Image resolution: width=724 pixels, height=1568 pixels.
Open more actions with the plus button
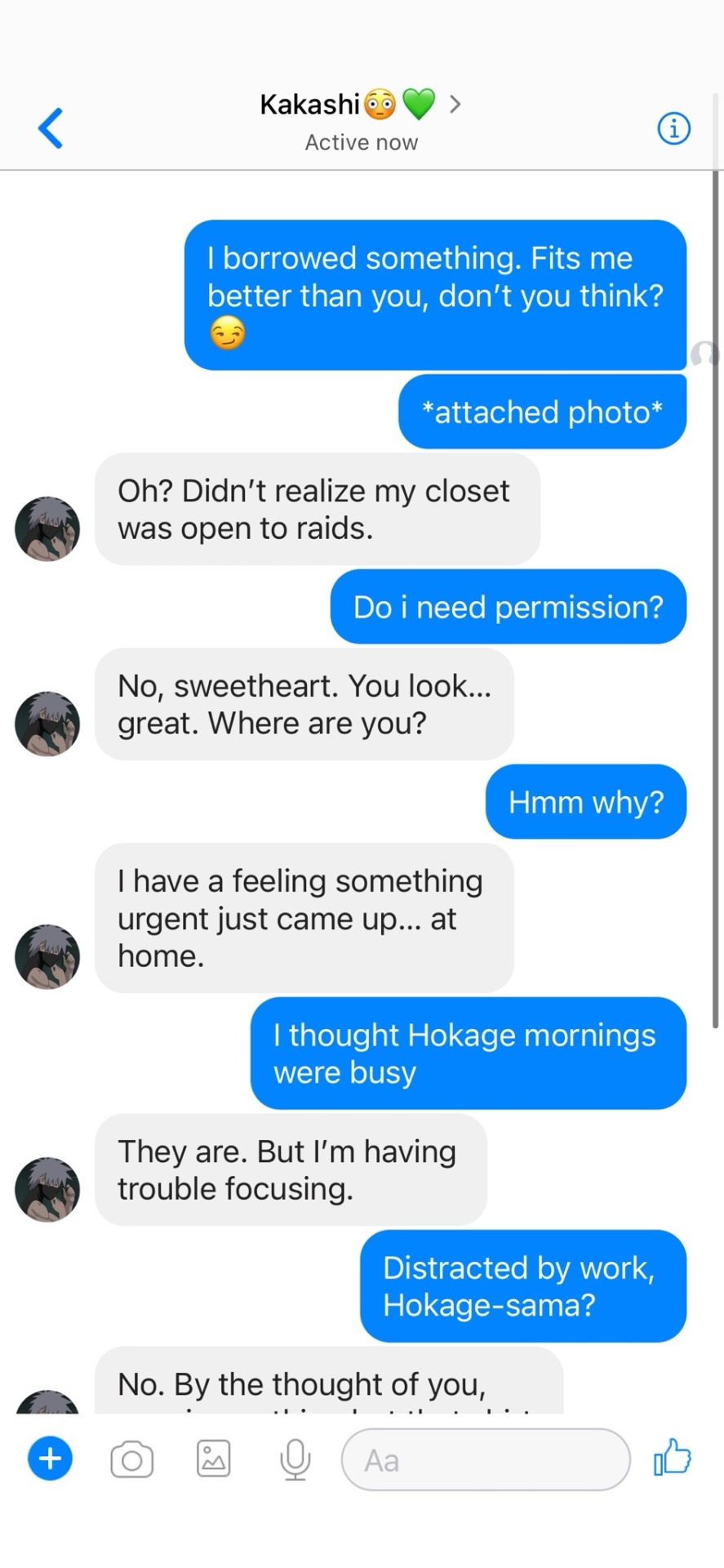(51, 1458)
